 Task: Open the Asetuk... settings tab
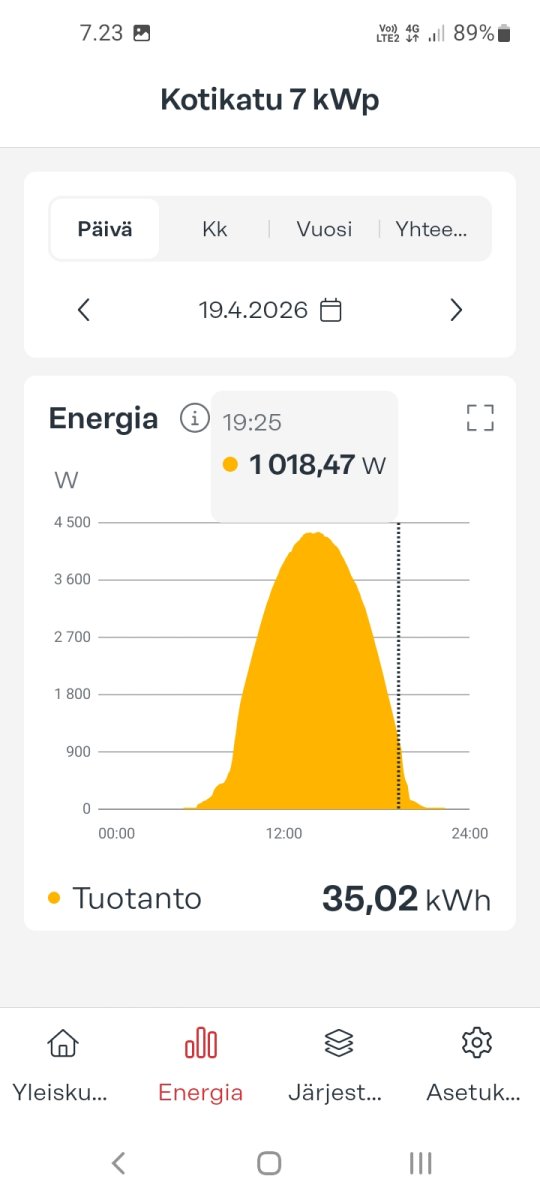tap(476, 1066)
